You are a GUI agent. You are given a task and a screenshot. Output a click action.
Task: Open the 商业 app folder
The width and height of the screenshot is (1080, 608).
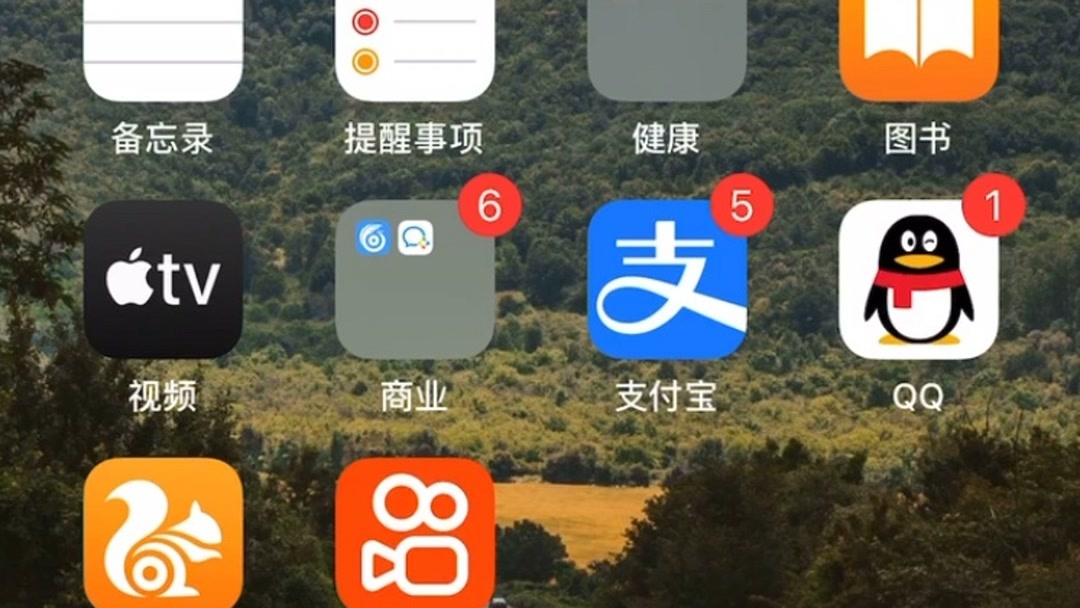point(415,279)
